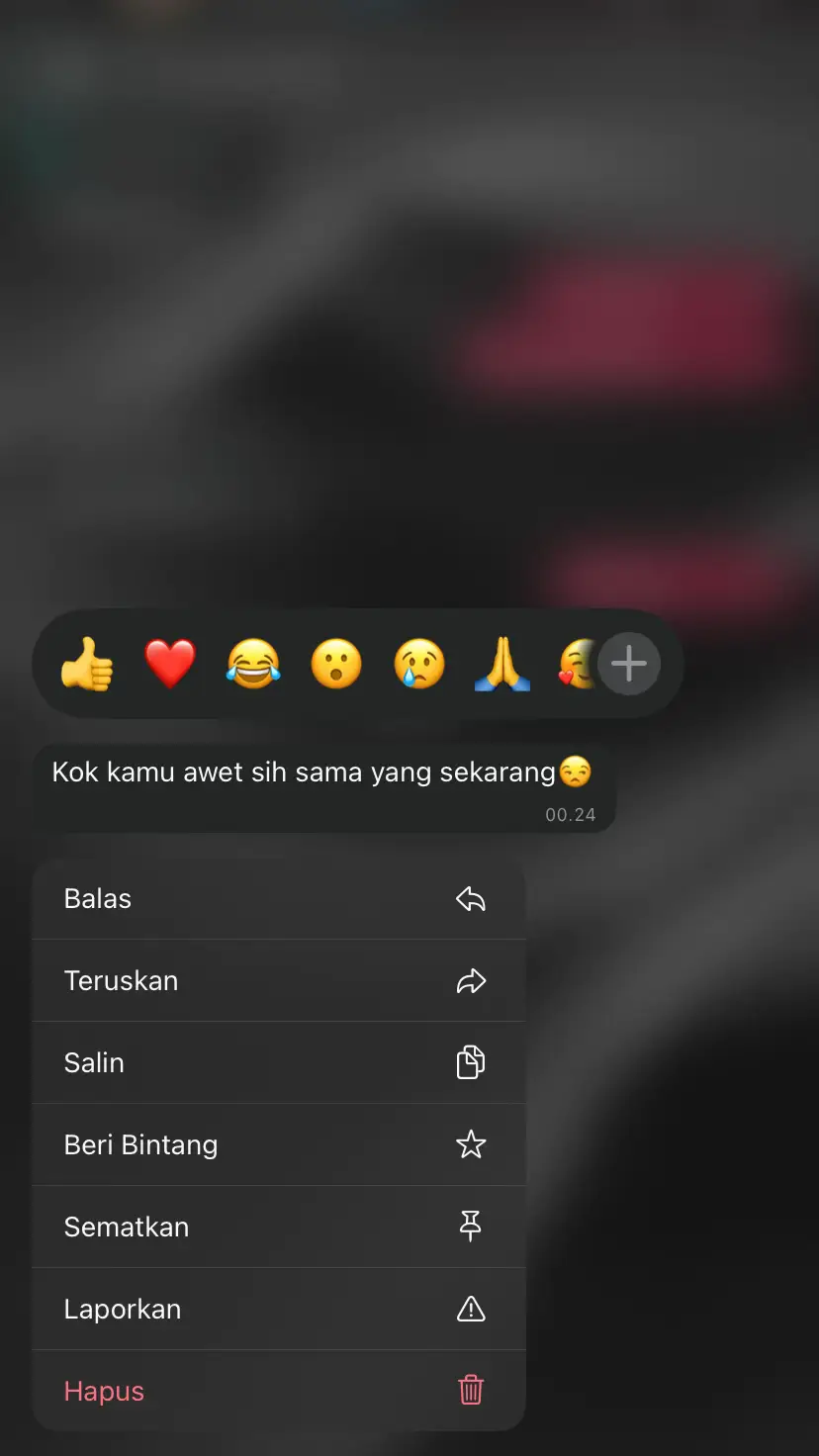
Task: Open more reactions with the plus icon
Action: point(629,664)
